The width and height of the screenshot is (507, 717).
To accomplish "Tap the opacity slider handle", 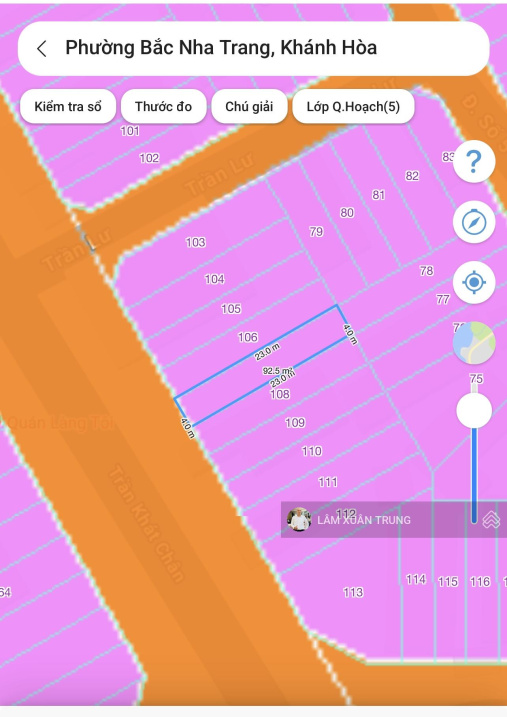I will pos(474,410).
